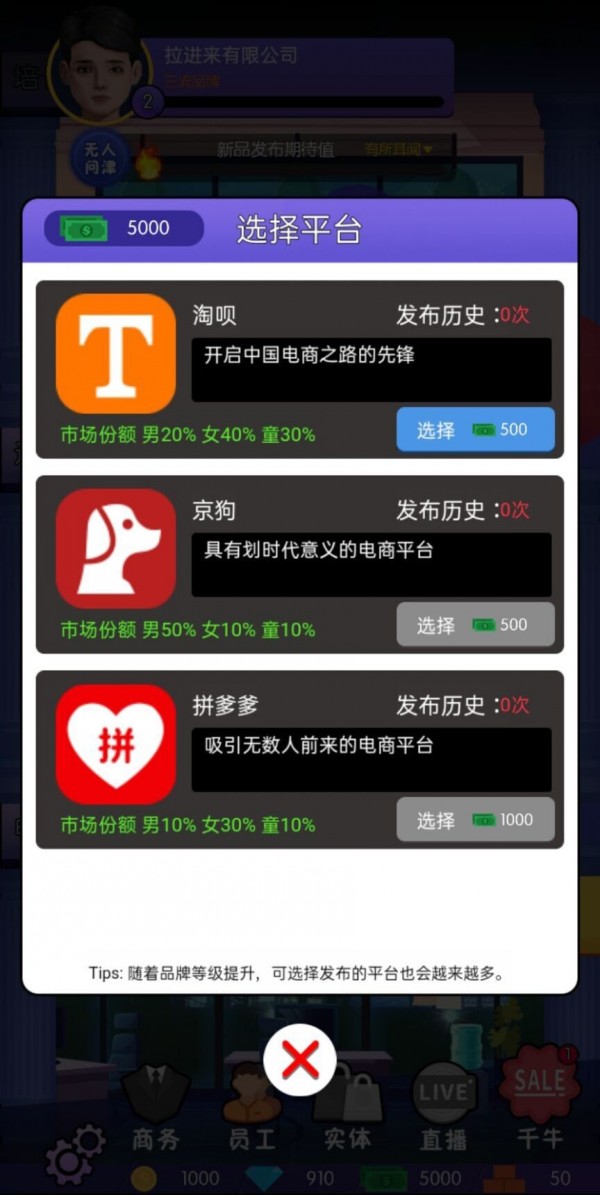Viewport: 600px width, 1195px height.
Task: Select the 淘呗 platform for 500
Action: pyautogui.click(x=475, y=430)
